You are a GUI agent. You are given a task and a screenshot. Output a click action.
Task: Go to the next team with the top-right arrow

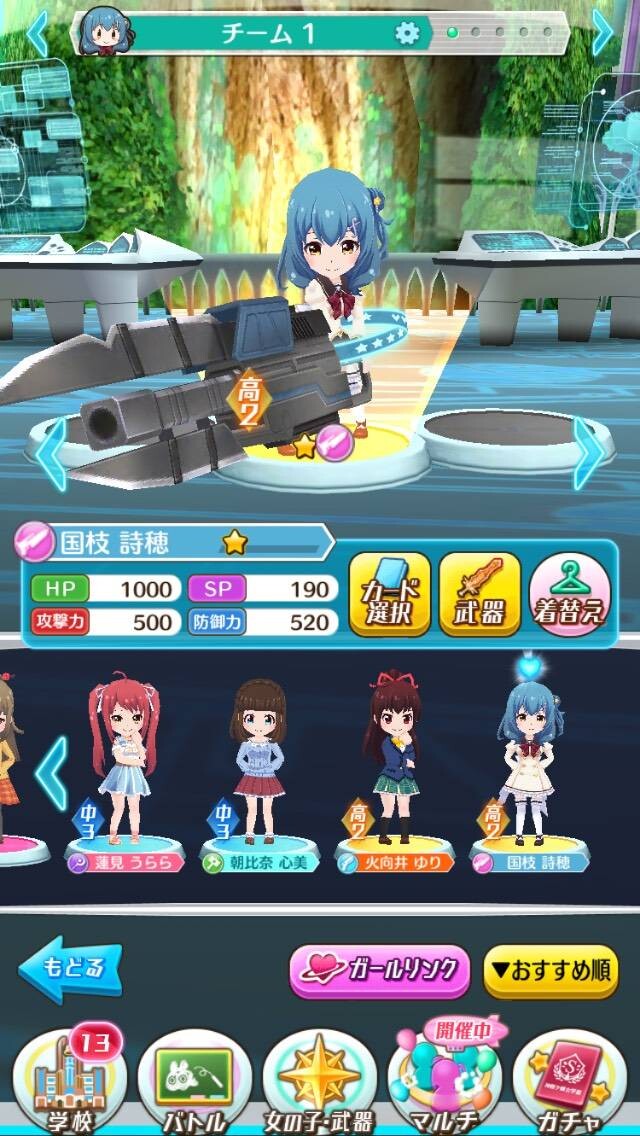pos(602,33)
